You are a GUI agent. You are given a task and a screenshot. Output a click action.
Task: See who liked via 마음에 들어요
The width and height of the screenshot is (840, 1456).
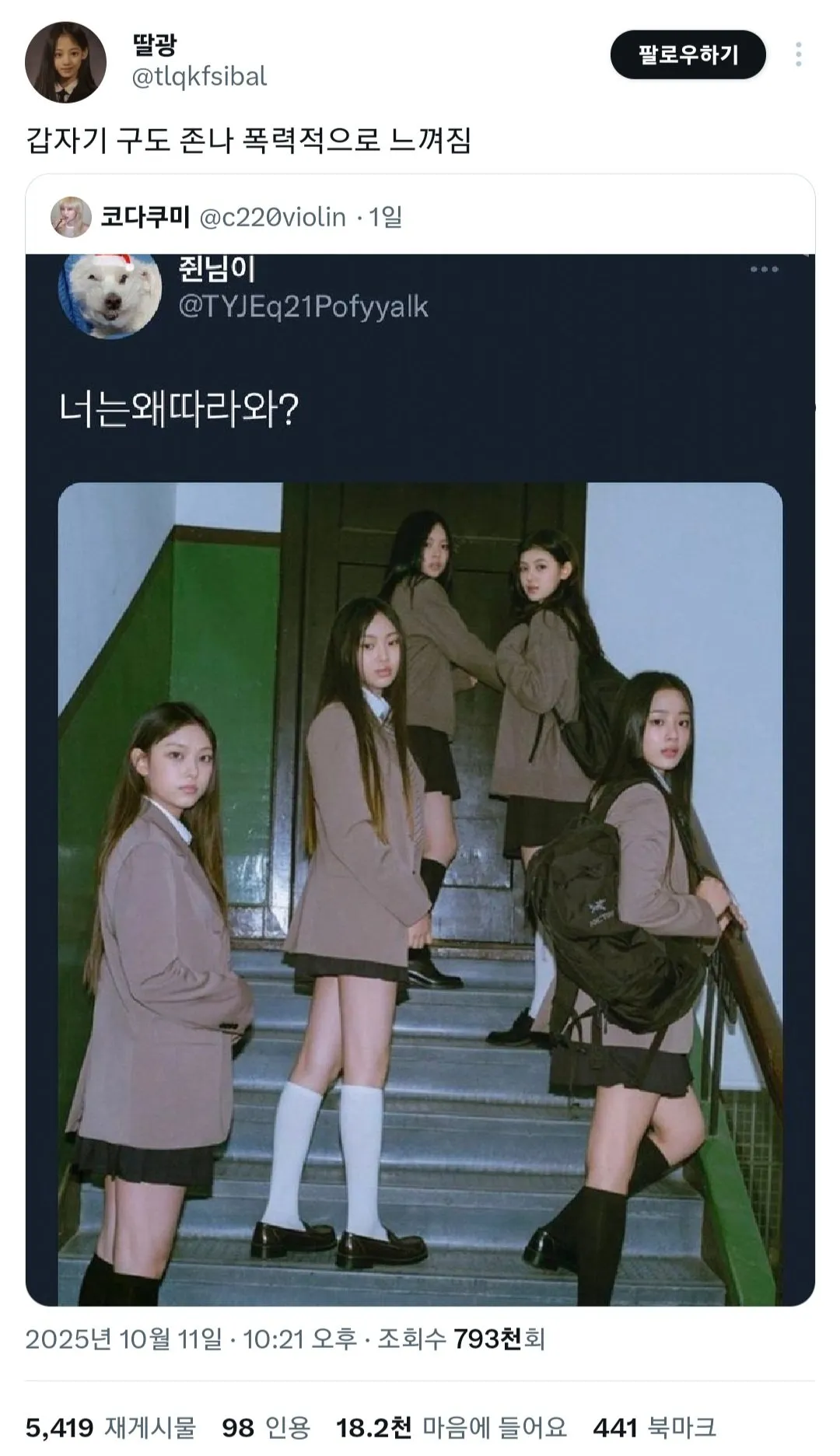(x=451, y=1427)
